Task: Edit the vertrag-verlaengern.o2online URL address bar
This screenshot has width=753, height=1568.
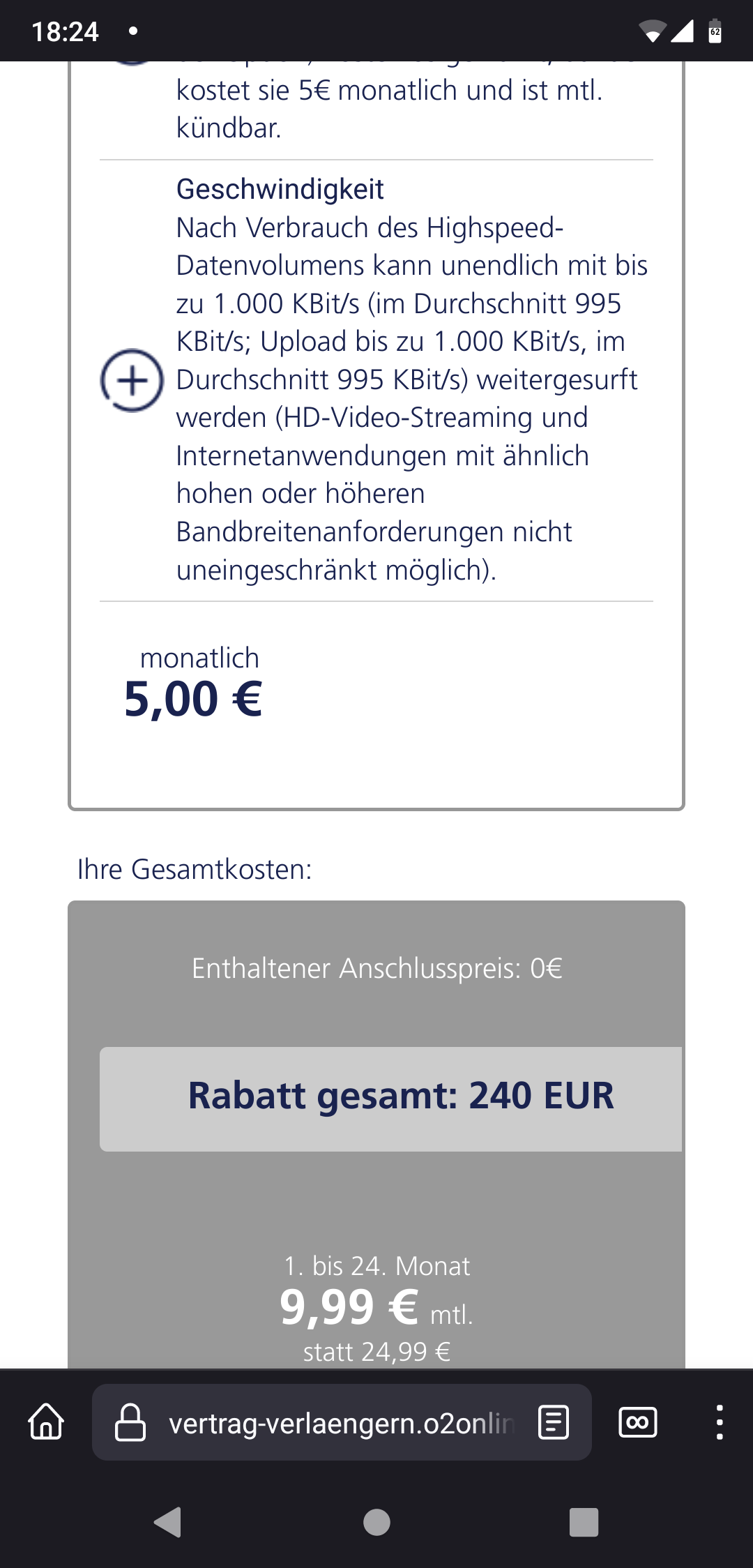Action: click(342, 1422)
